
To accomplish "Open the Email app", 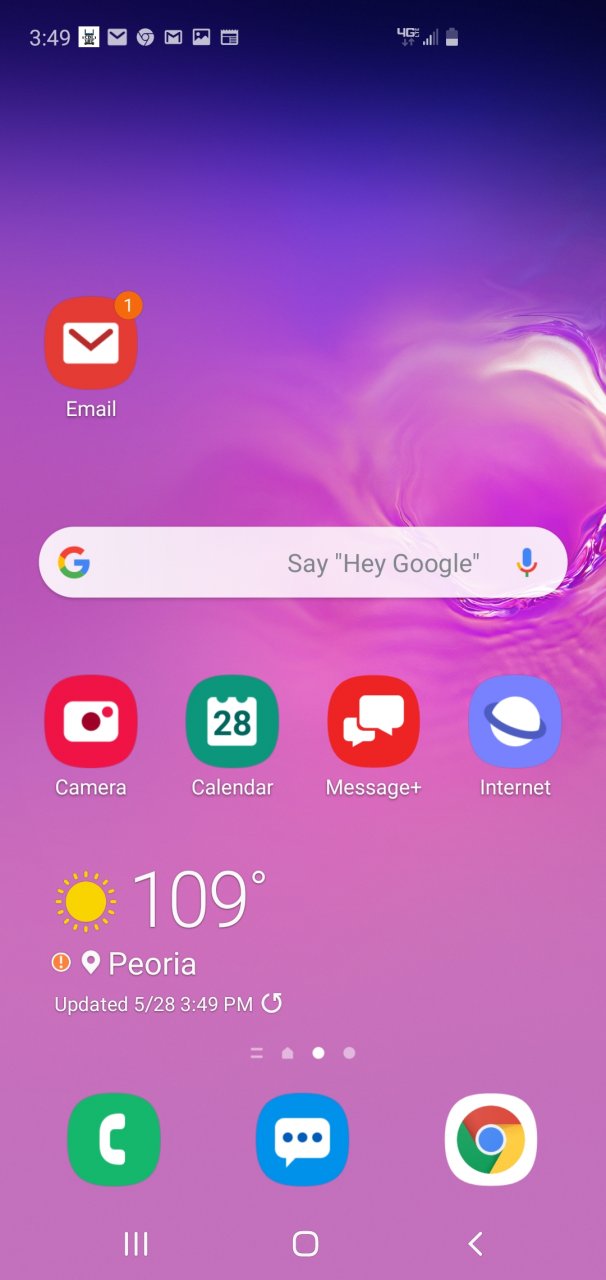I will point(91,344).
